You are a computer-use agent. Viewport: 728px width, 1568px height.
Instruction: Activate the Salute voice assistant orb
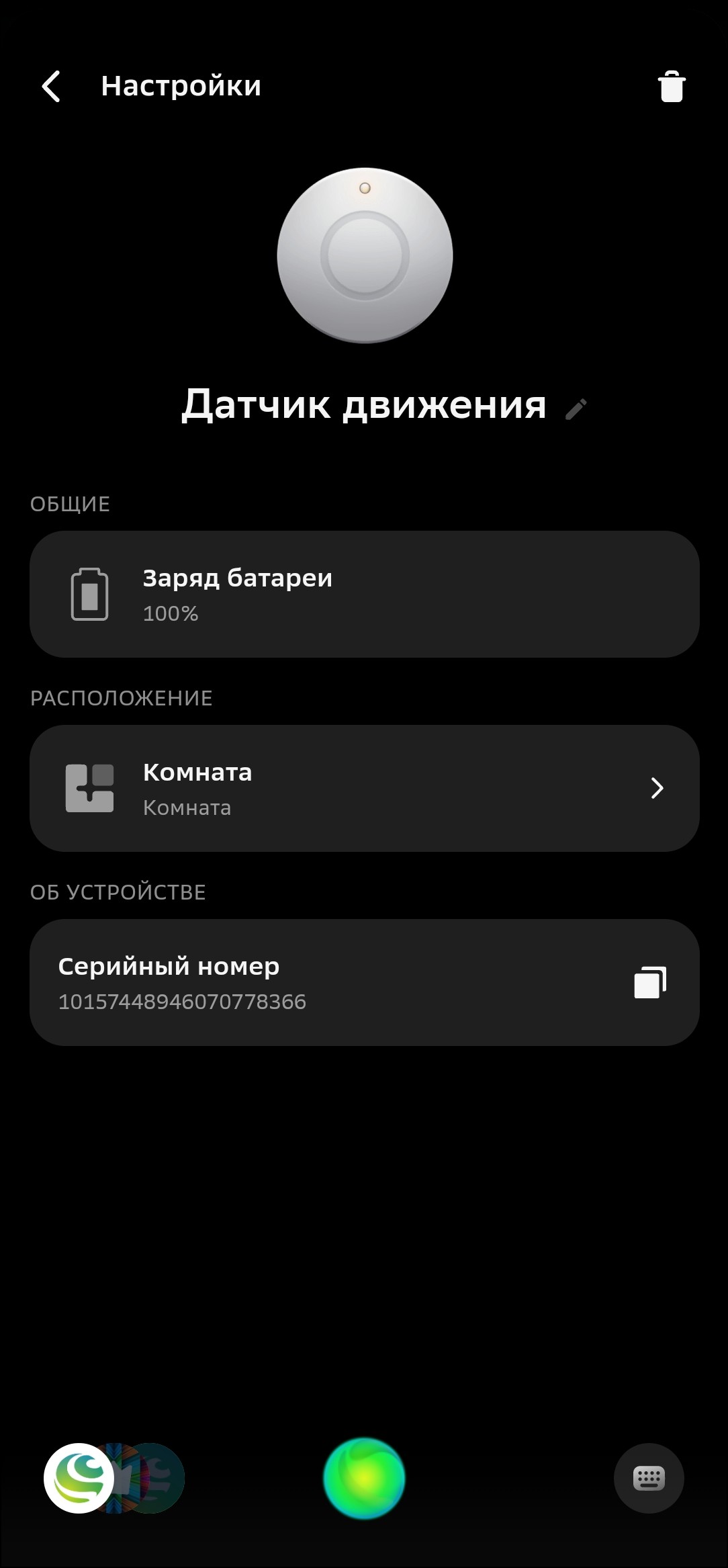364,1478
